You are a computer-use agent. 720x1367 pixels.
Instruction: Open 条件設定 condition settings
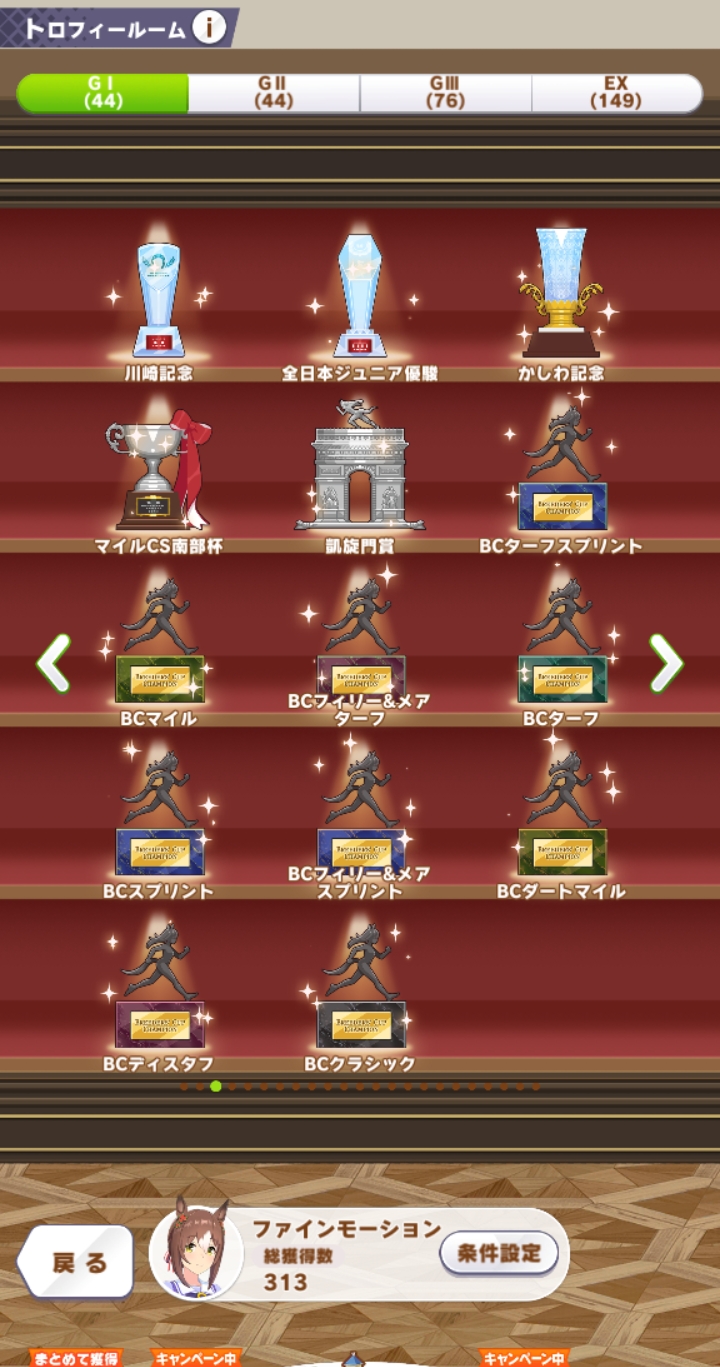pyautogui.click(x=499, y=1252)
